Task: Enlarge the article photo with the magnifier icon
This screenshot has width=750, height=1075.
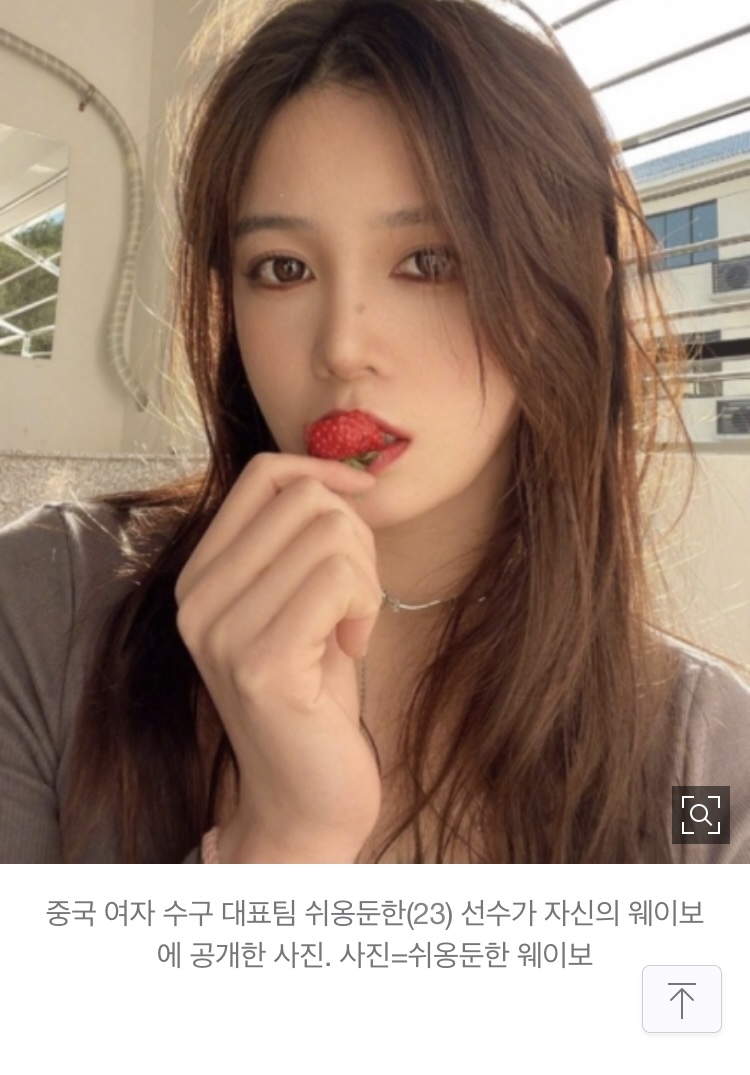Action: [700, 815]
